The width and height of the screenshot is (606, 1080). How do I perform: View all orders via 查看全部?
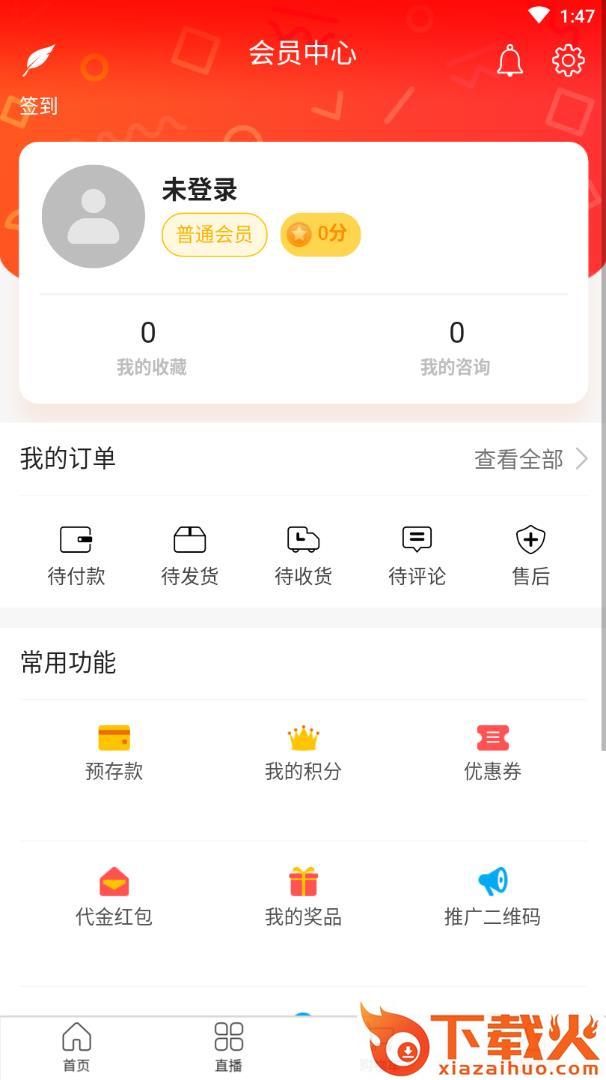tap(531, 459)
